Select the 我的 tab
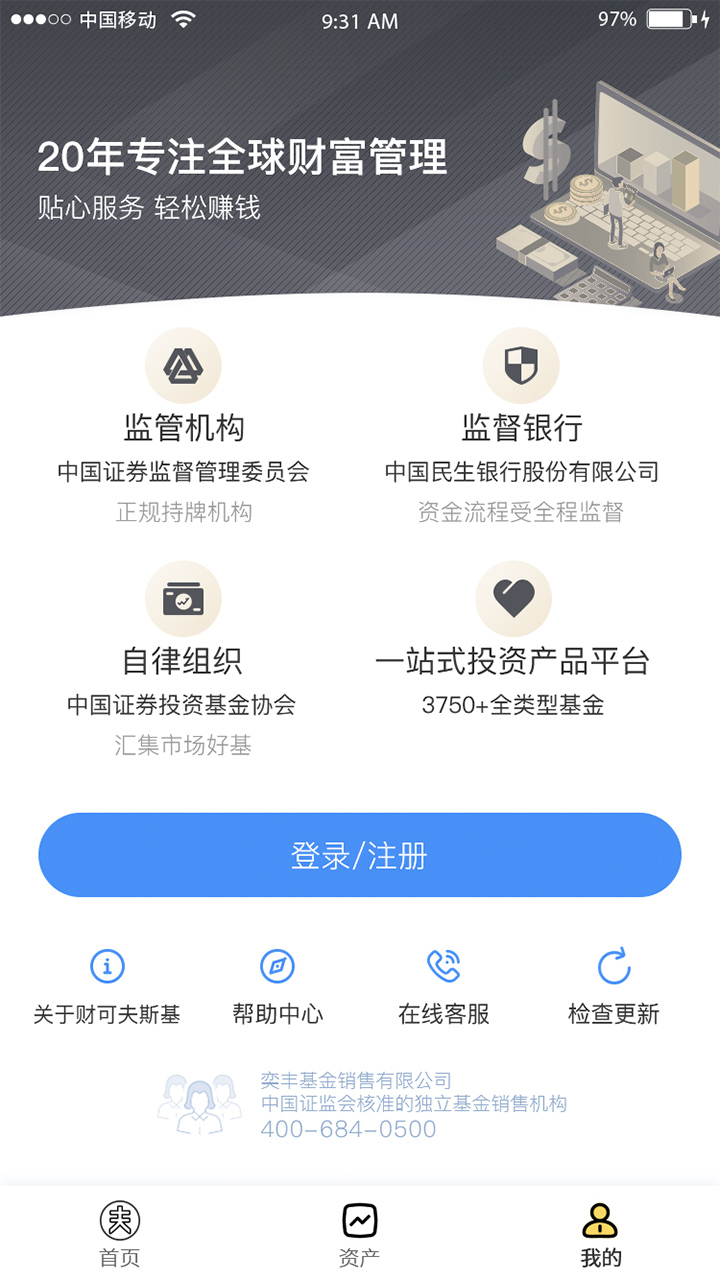 coord(600,1234)
